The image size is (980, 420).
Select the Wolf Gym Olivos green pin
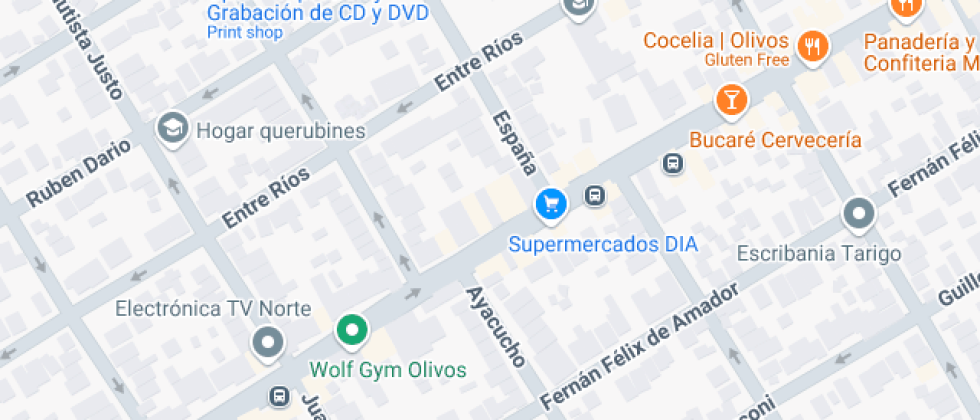coord(352,332)
